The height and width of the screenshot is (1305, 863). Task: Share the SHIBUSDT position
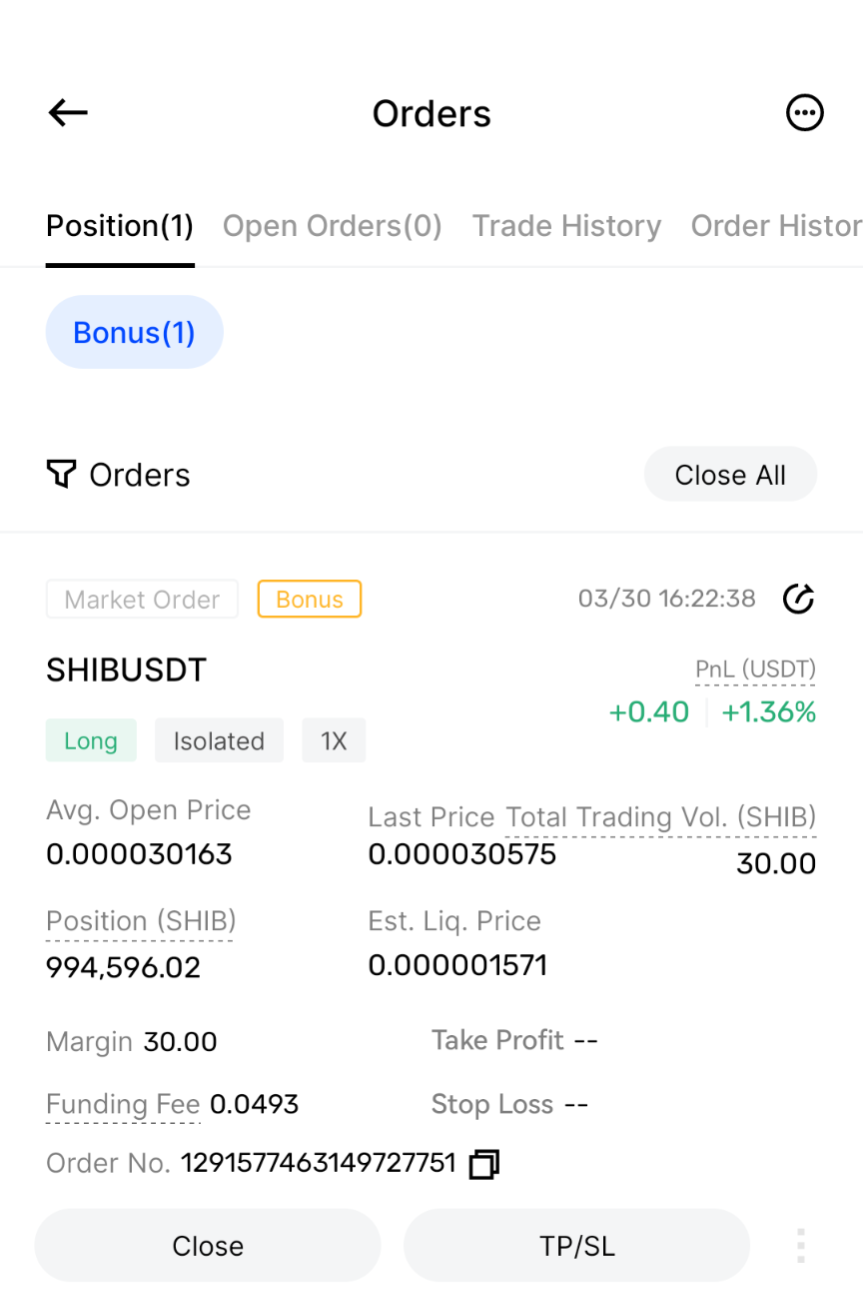coord(798,599)
